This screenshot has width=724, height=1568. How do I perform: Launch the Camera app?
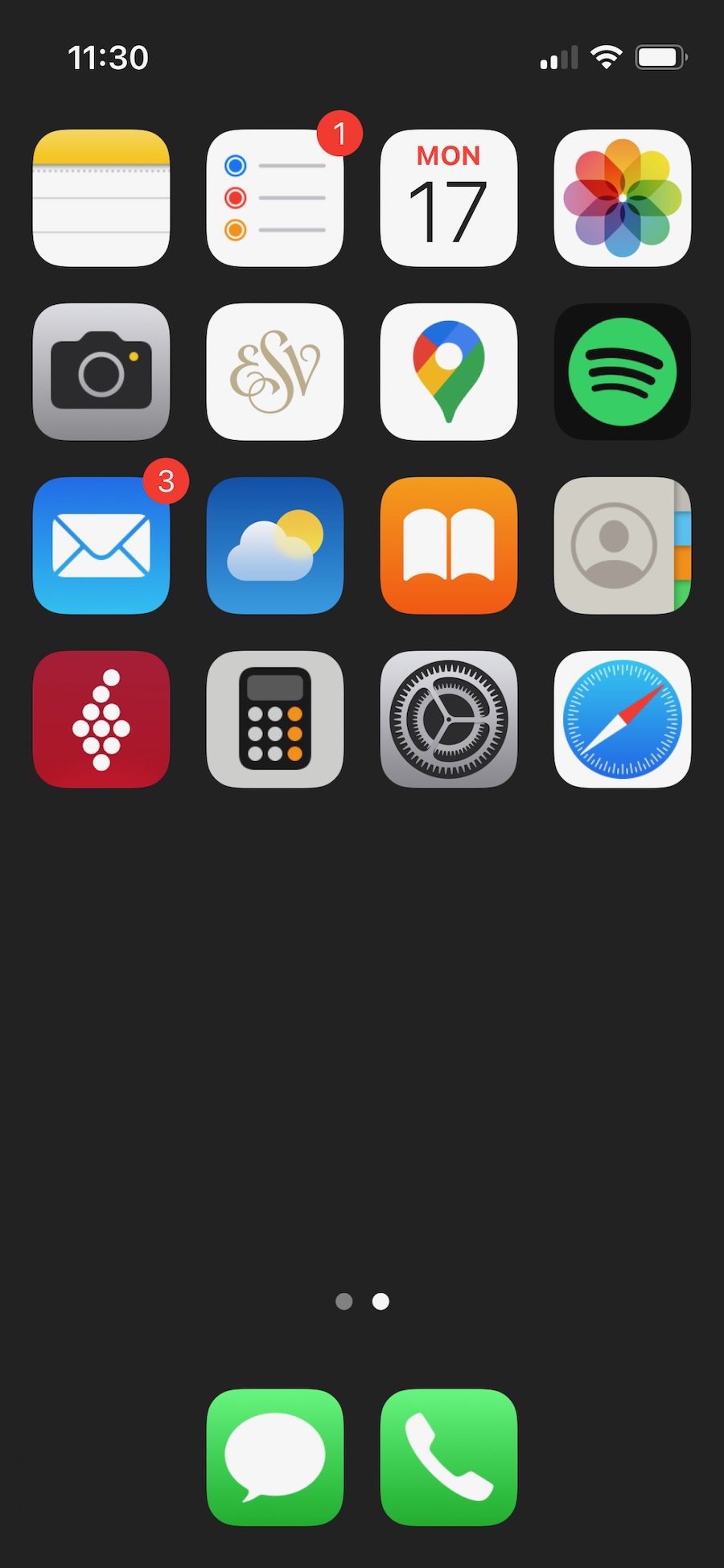[x=101, y=372]
